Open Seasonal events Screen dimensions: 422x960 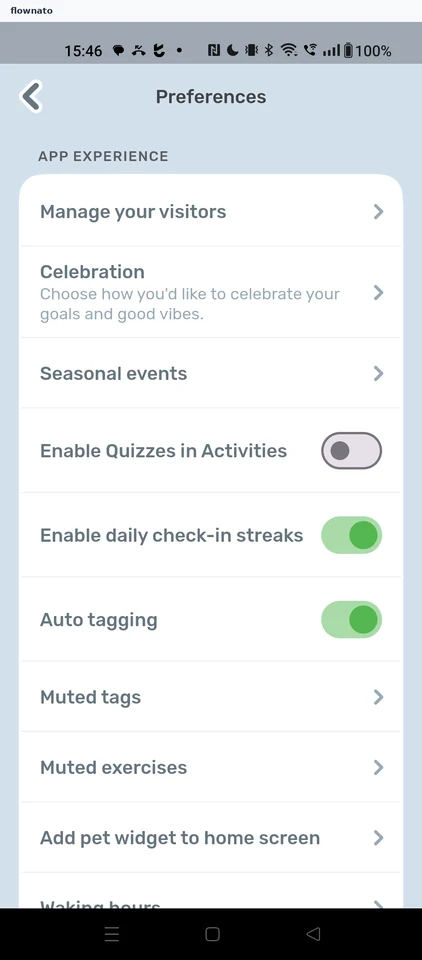tap(211, 373)
